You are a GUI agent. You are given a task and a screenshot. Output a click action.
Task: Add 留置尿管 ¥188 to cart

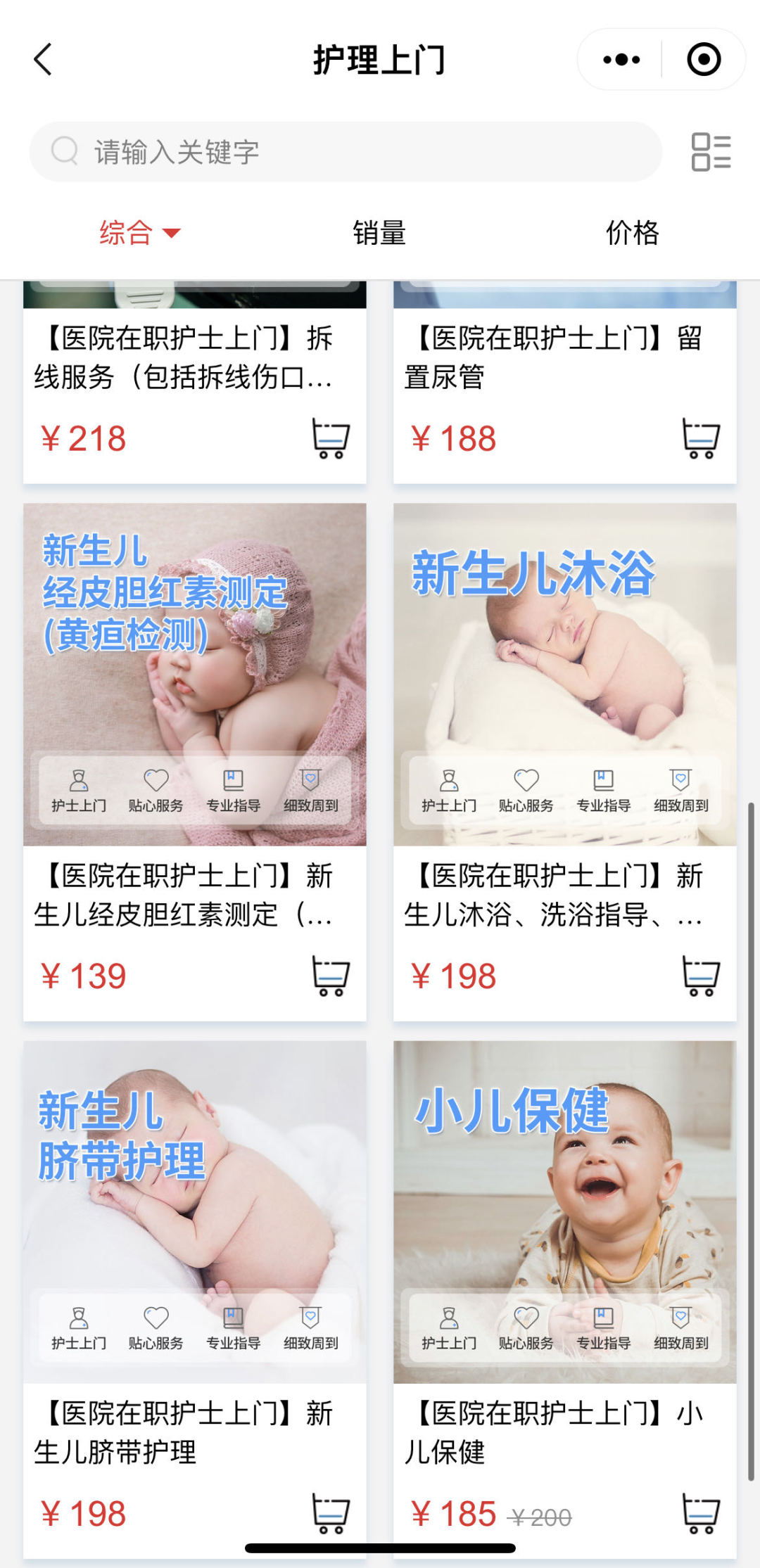coord(701,438)
